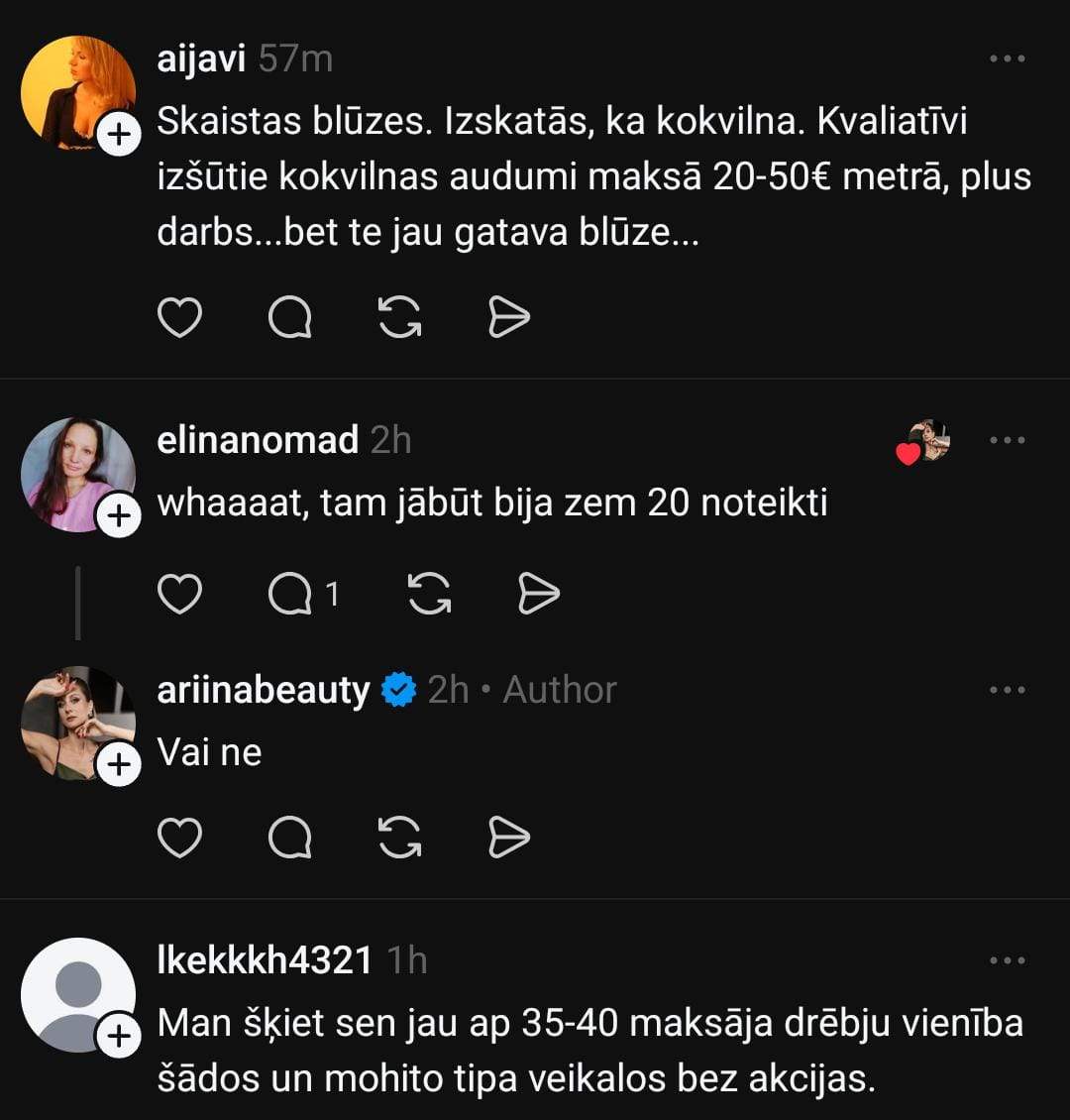Open overflow menu on elinanomad's comment
Viewport: 1070px width, 1120px height.
1008,440
